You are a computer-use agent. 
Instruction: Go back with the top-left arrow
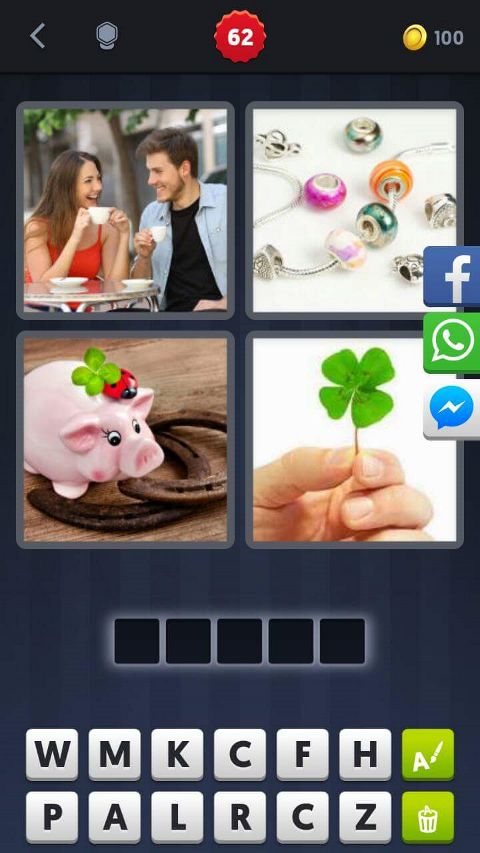tap(37, 36)
